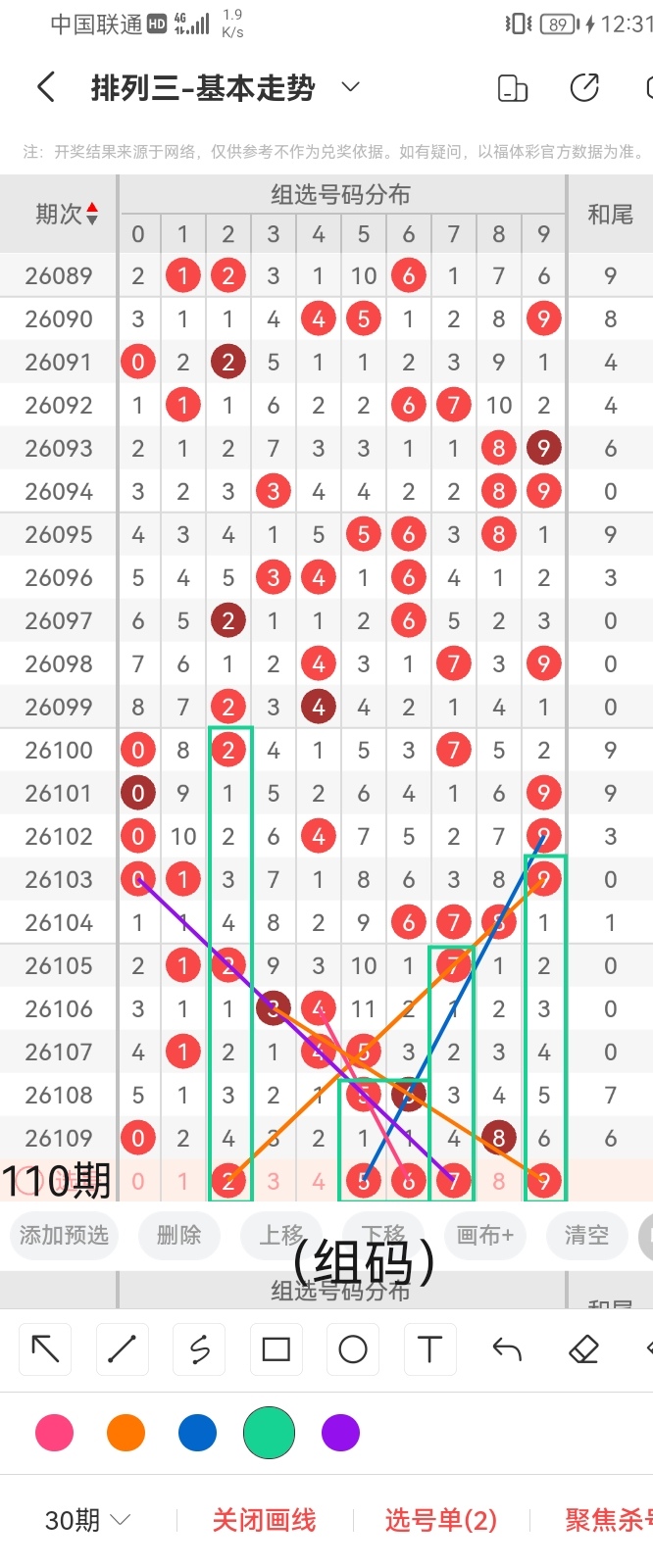Select the straight line tool
The height and width of the screenshot is (1568, 653).
tap(122, 1349)
